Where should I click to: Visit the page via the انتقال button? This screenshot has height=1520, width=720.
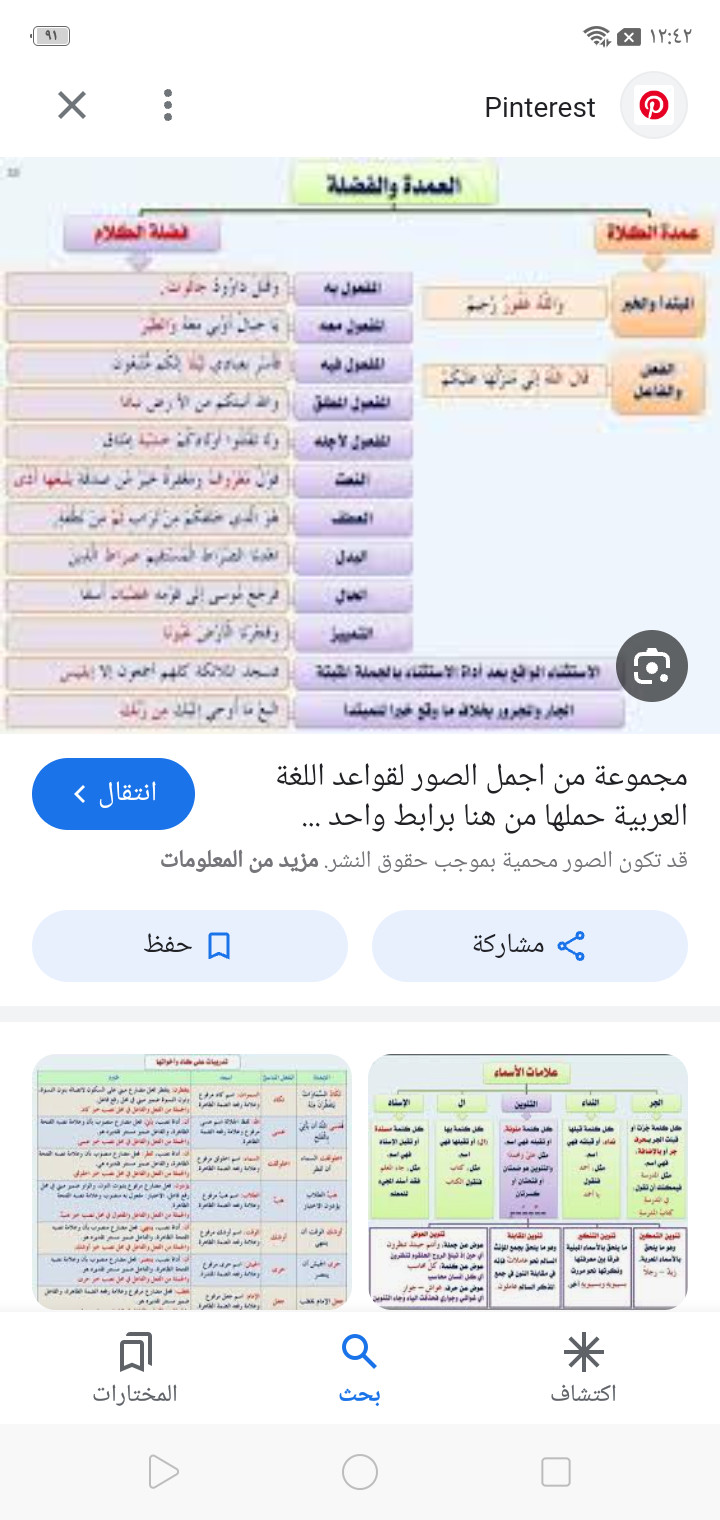coord(113,794)
